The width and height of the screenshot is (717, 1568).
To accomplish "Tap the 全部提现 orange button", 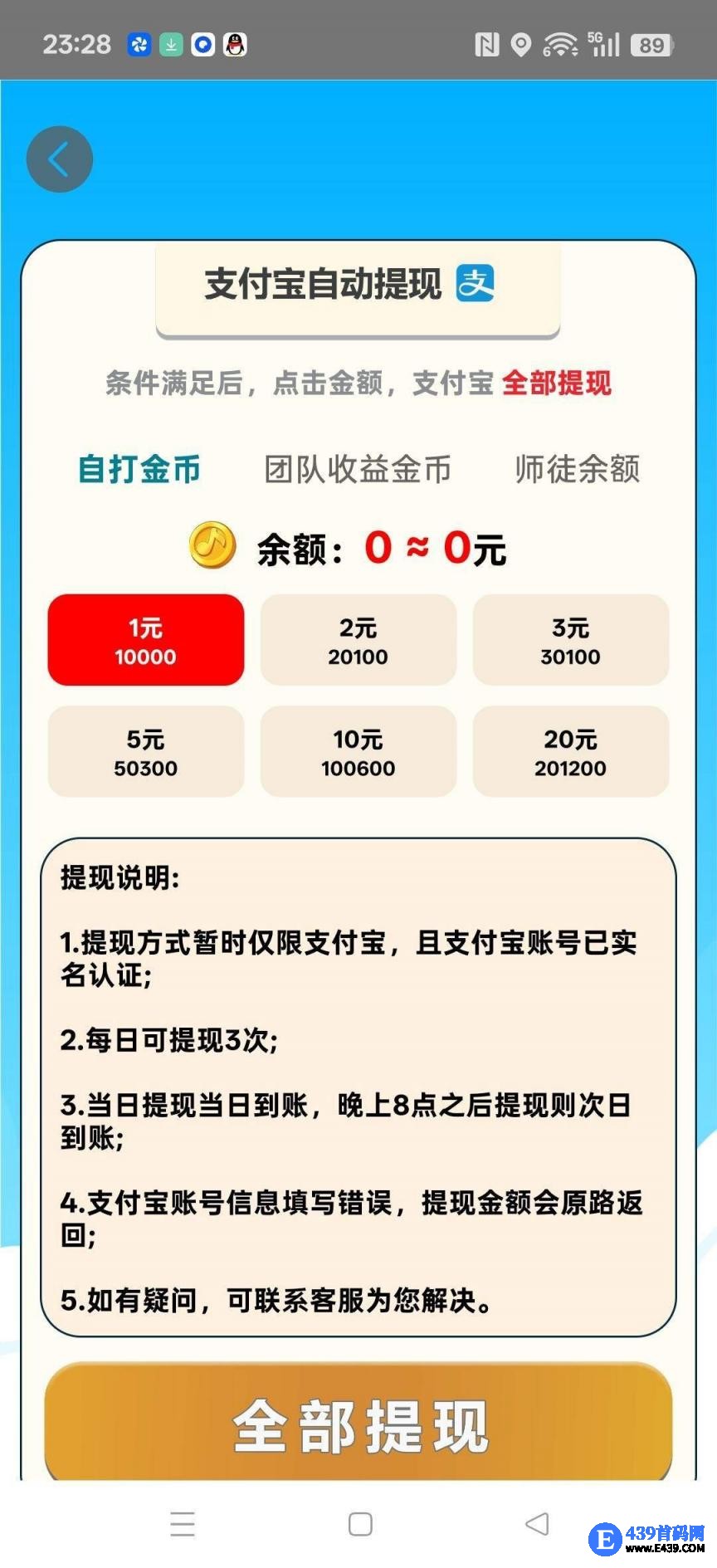I will tap(358, 1424).
